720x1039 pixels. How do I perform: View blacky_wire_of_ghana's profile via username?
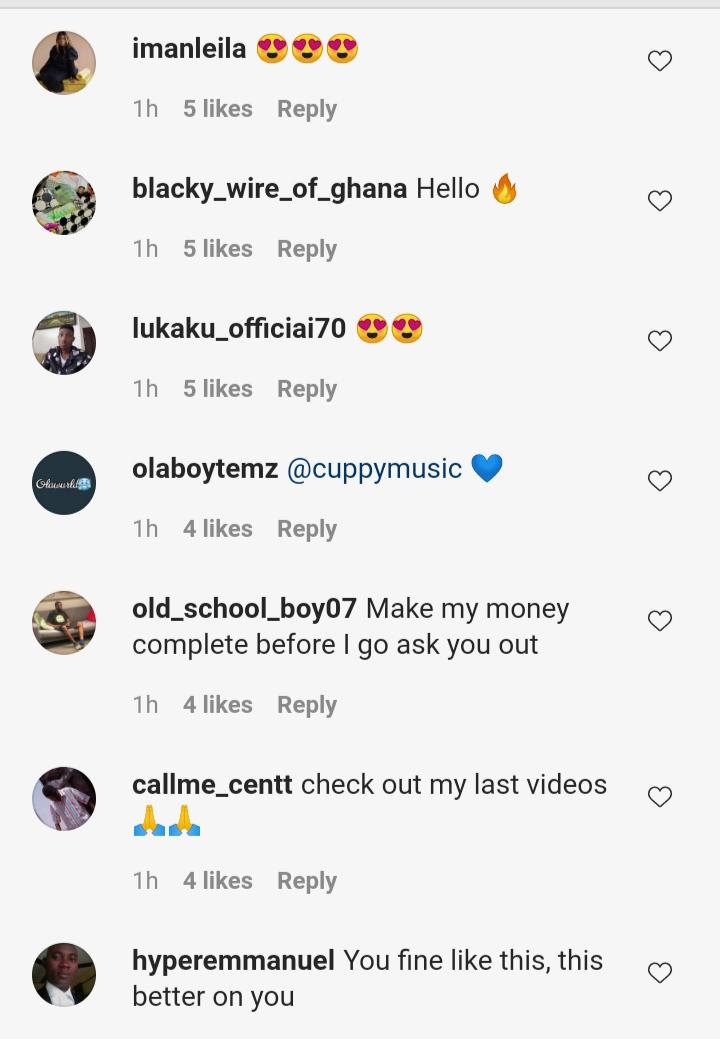click(269, 189)
